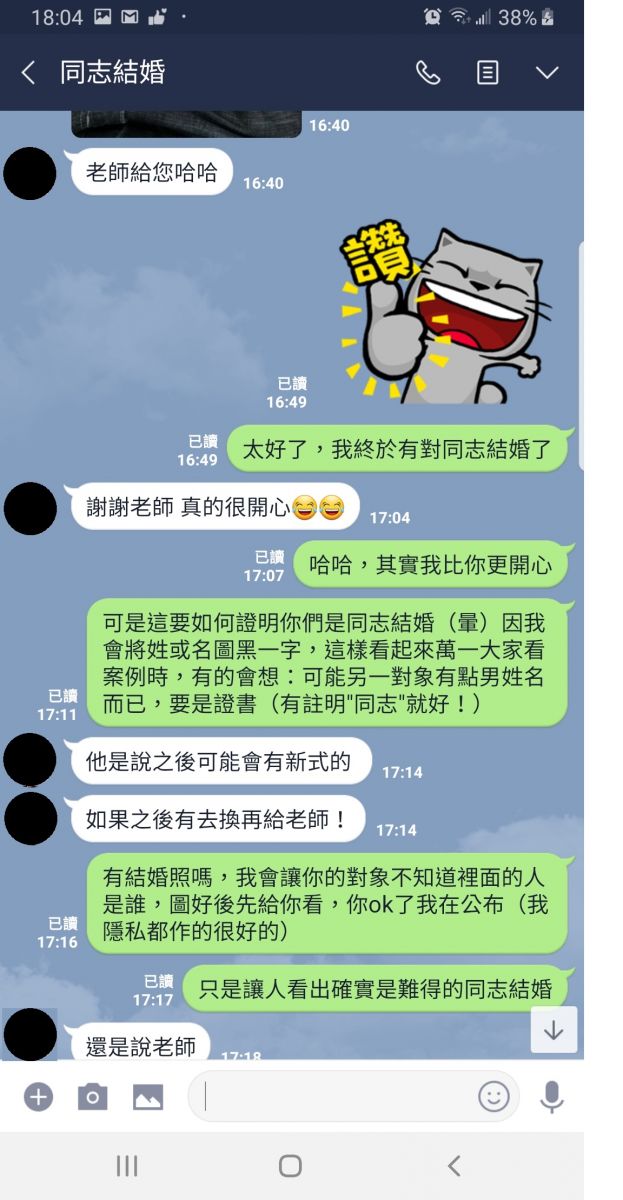Image resolution: width=623 pixels, height=1200 pixels.
Task: Record a voice message with microphone
Action: point(551,1097)
